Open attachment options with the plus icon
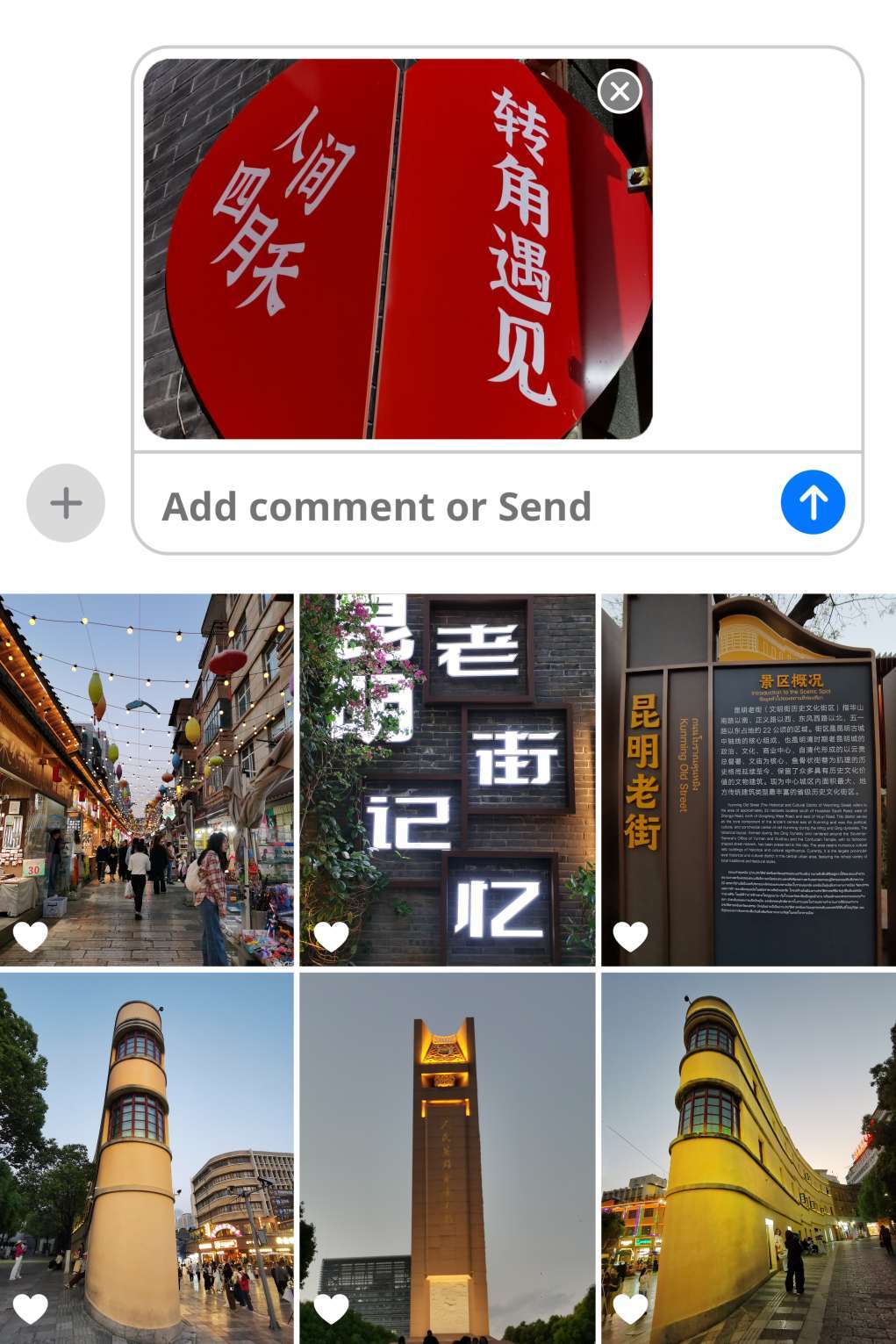 point(64,502)
